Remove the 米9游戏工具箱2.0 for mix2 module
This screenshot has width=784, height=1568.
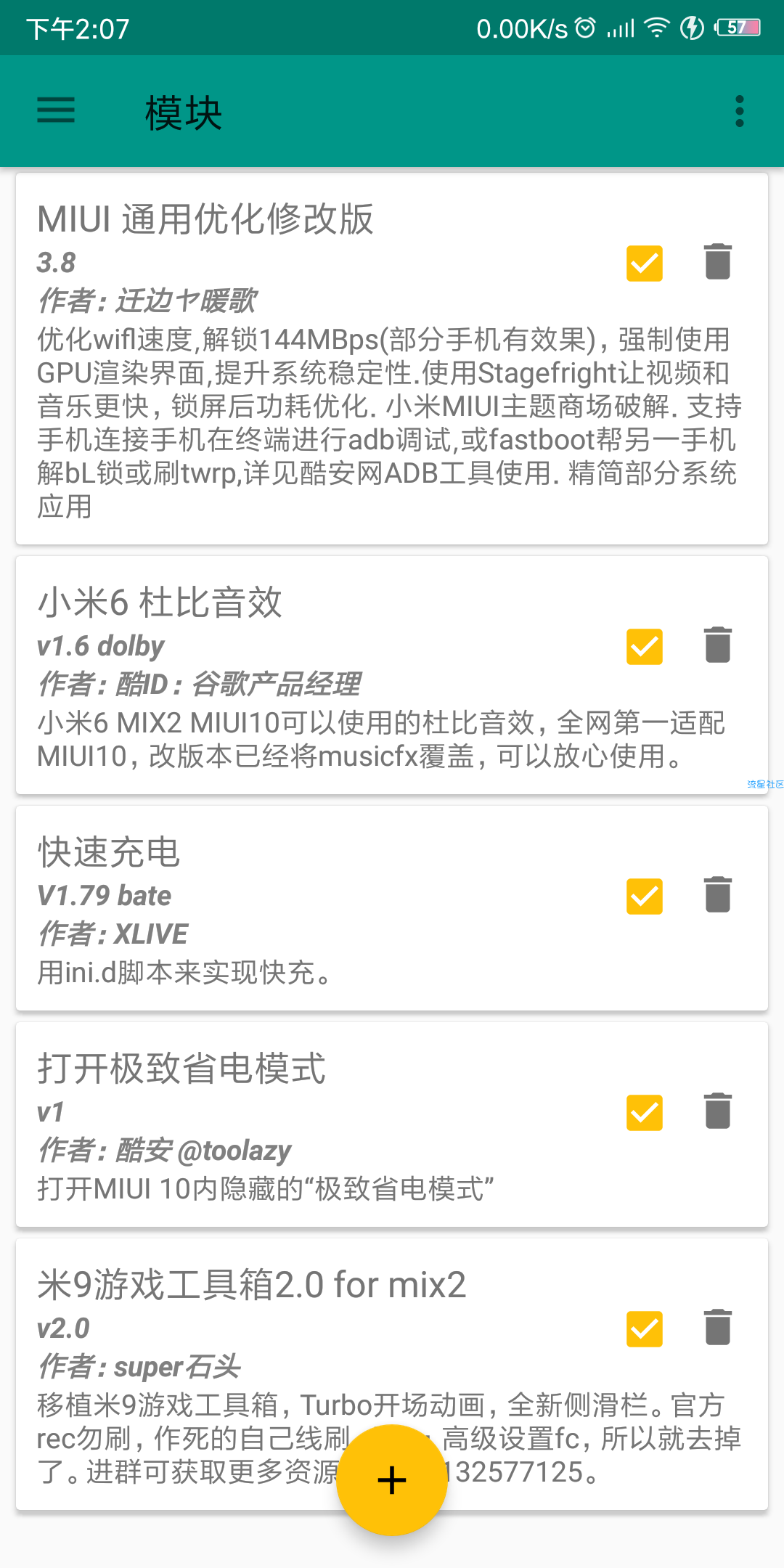[718, 1327]
